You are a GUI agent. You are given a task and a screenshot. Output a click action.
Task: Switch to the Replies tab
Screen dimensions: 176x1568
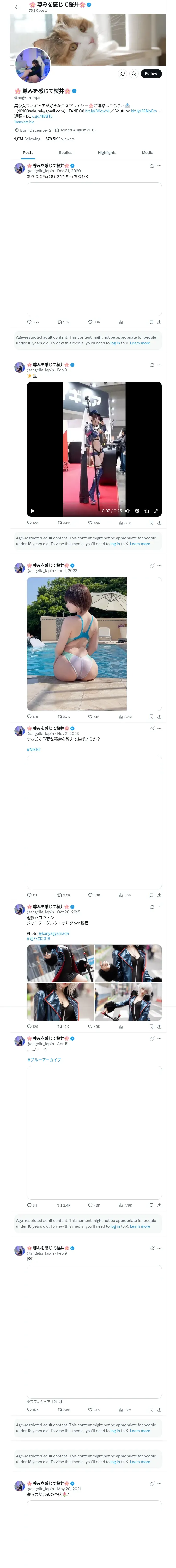coord(65,153)
